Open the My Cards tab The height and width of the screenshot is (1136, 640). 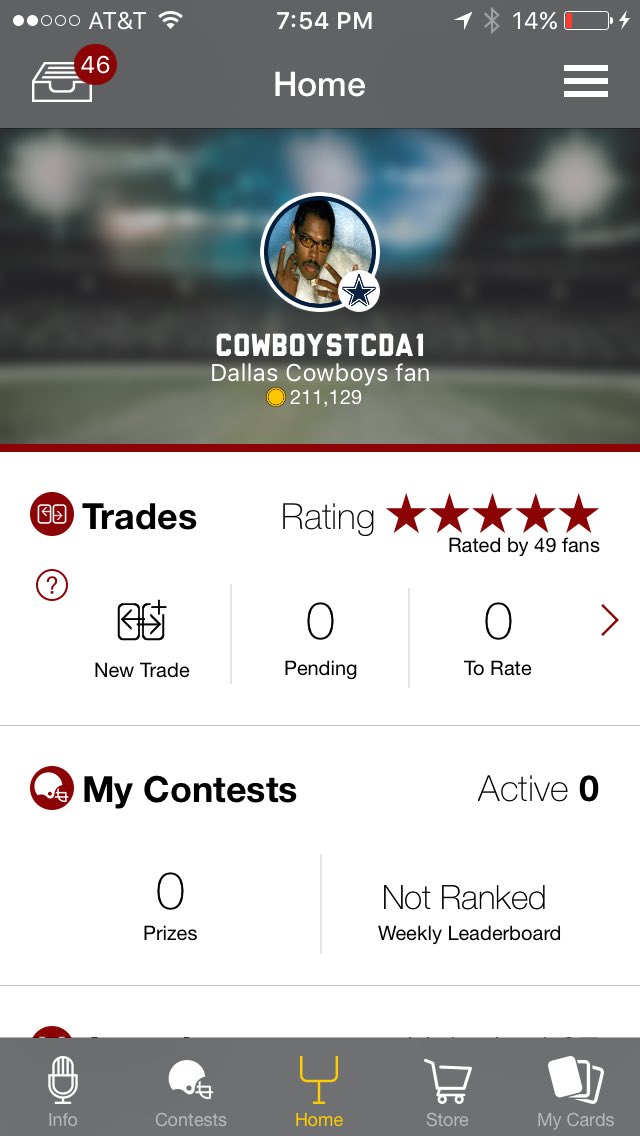[x=575, y=1093]
